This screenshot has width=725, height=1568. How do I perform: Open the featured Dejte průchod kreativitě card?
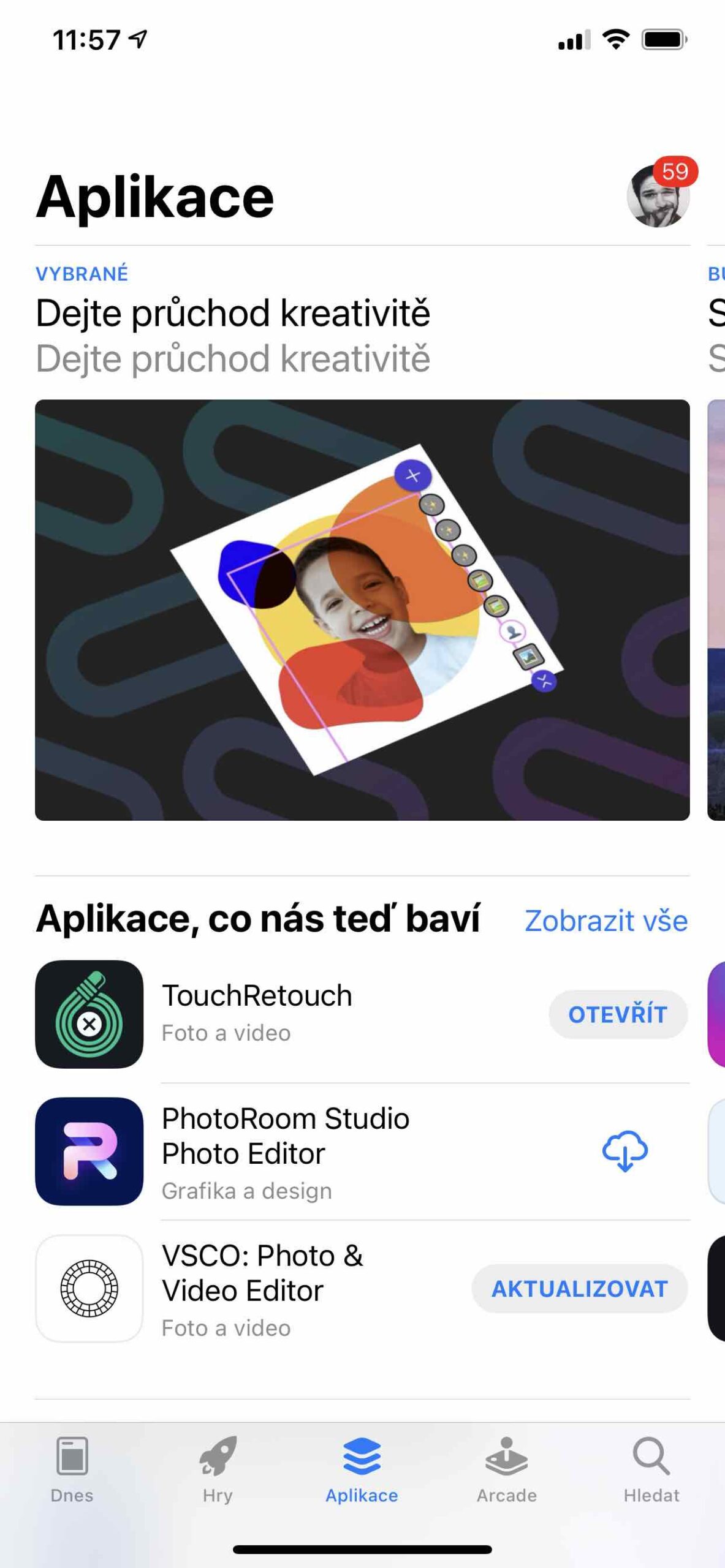tap(362, 609)
